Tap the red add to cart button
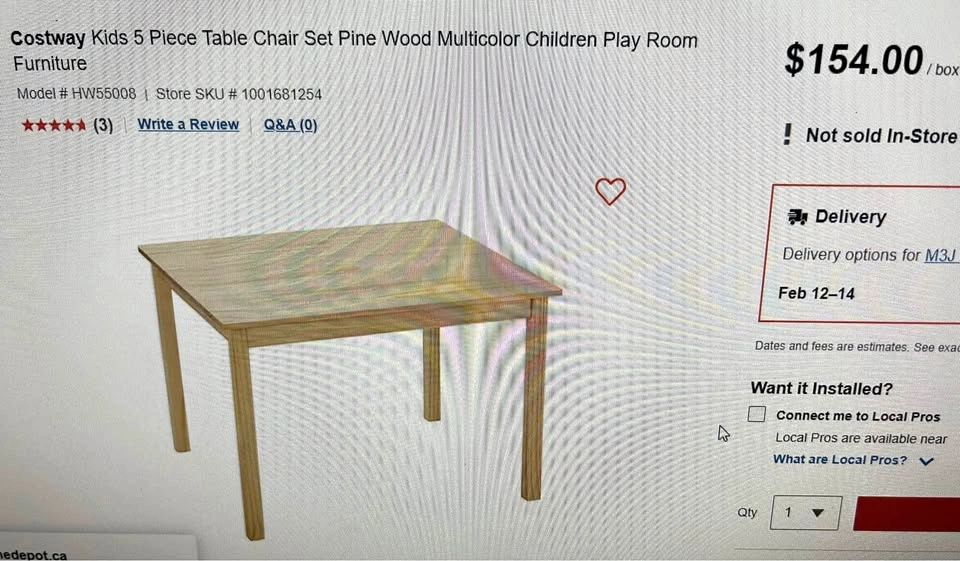This screenshot has width=960, height=561. coord(906,513)
